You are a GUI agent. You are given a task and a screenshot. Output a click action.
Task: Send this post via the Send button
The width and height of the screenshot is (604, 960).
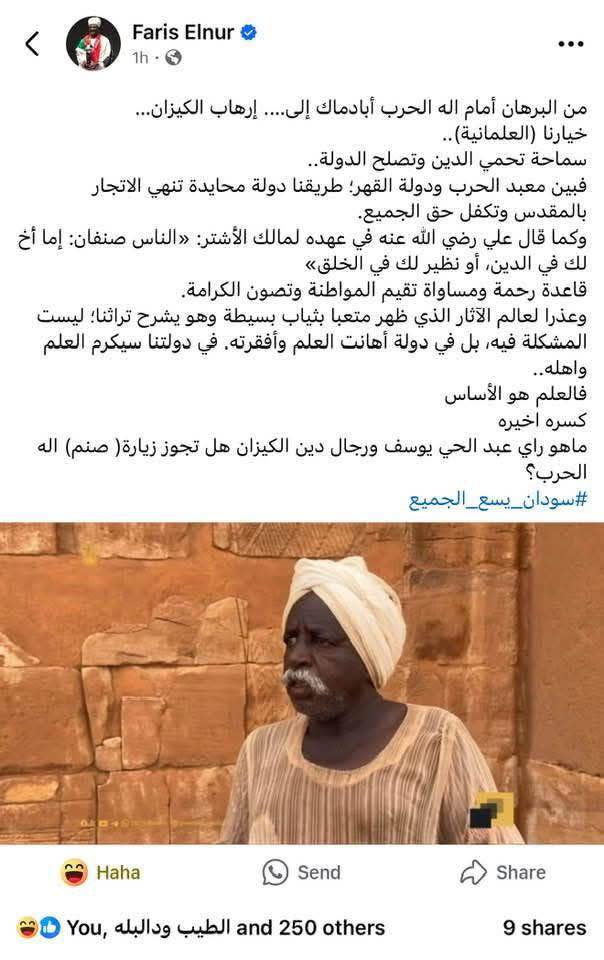(301, 873)
